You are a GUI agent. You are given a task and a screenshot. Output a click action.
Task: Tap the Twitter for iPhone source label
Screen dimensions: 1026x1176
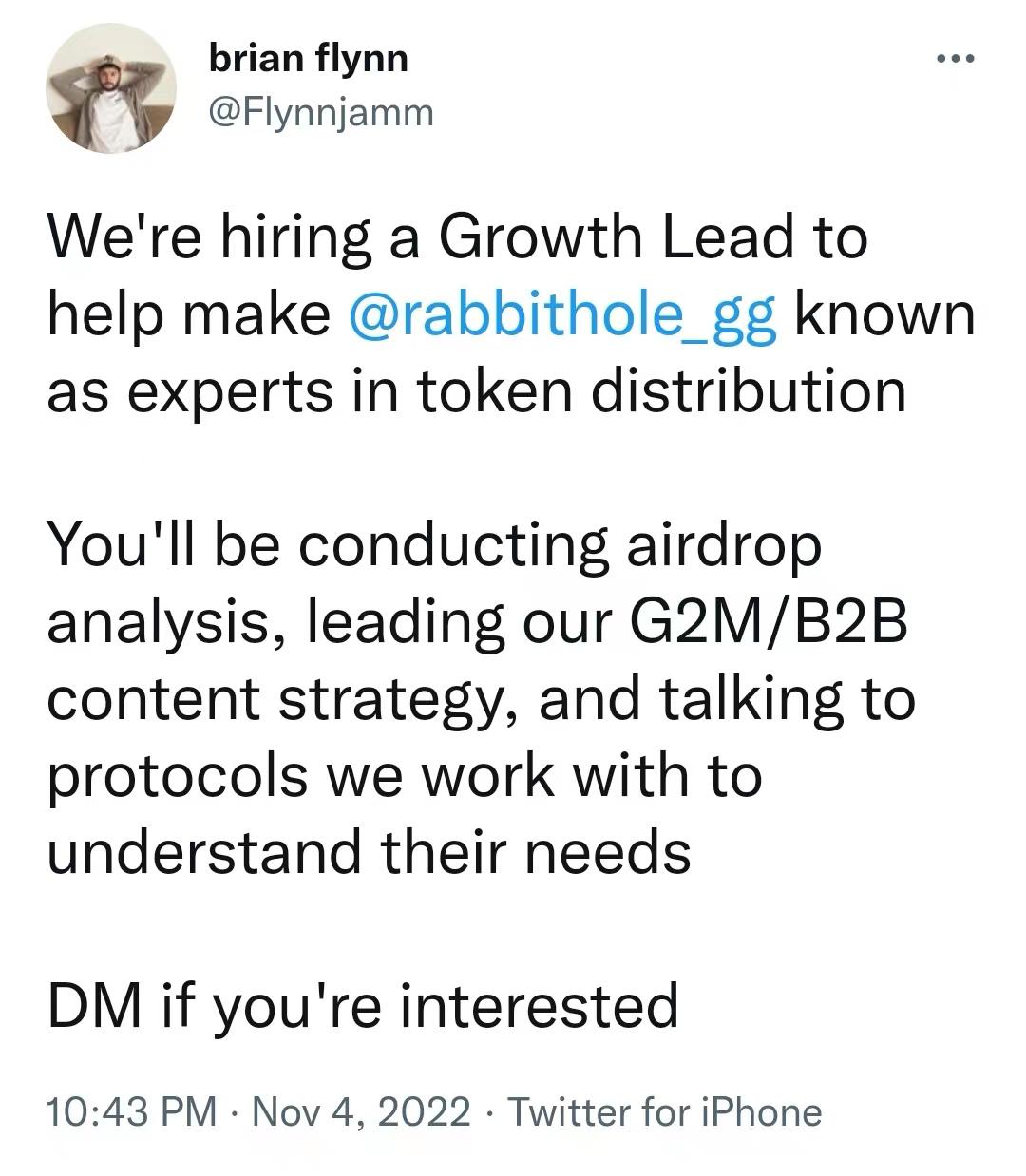(665, 1111)
